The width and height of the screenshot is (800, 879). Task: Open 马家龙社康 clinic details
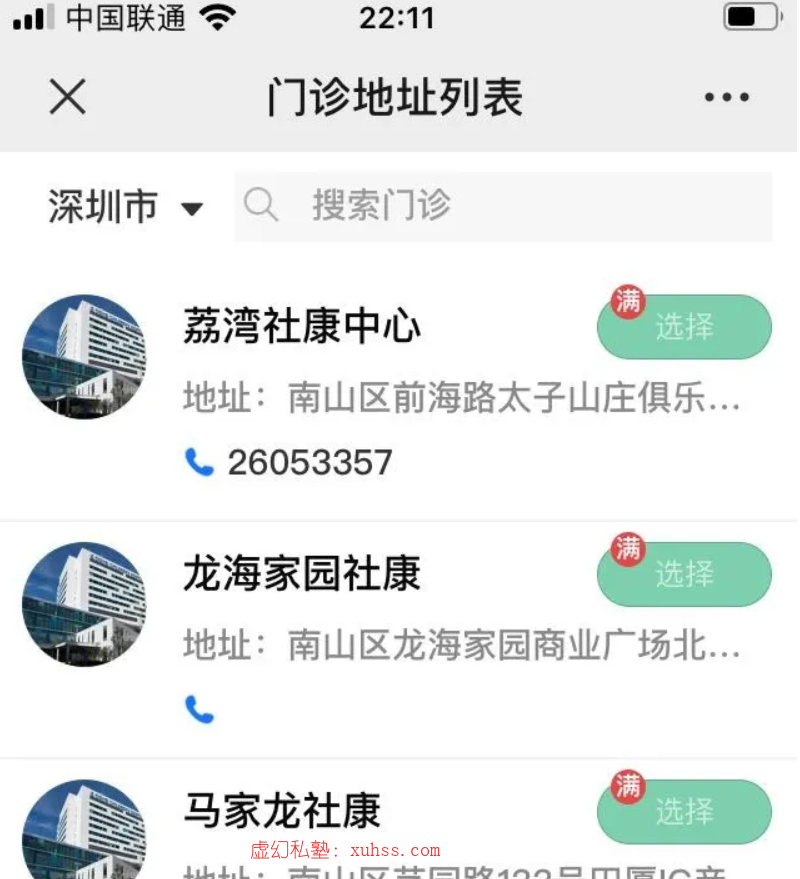click(282, 811)
